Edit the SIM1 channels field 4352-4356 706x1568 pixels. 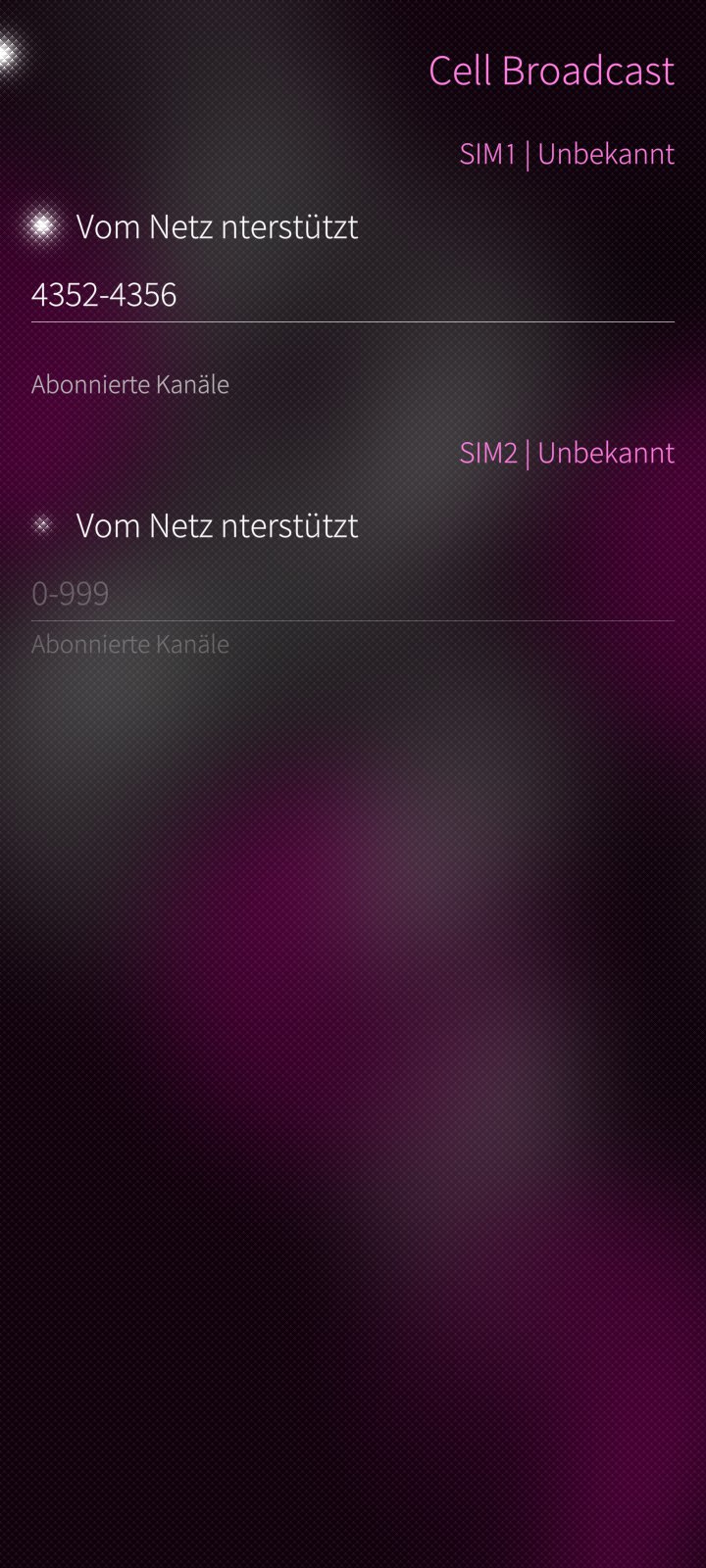coord(351,295)
